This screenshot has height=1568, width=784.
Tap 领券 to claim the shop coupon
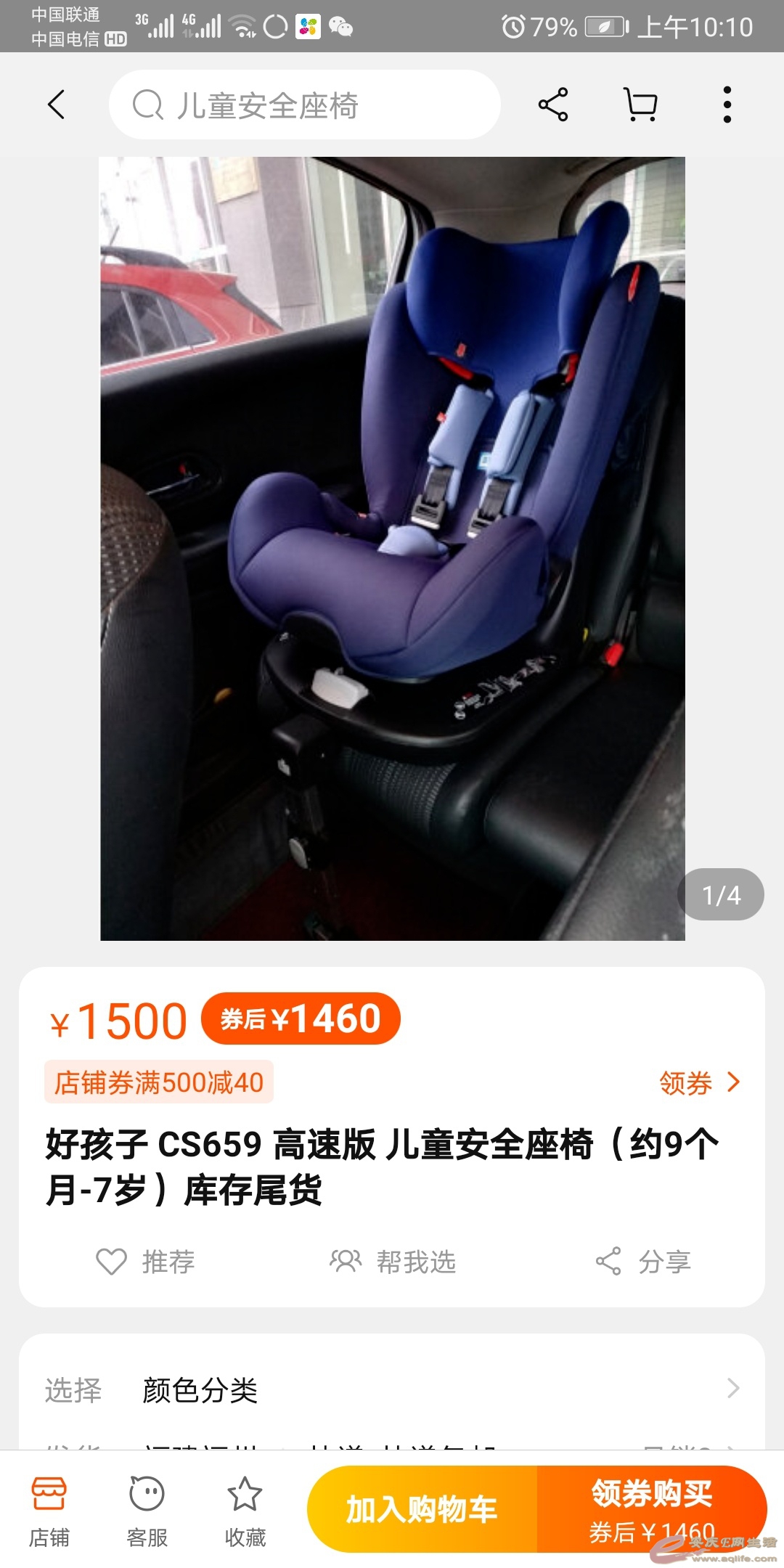(699, 1082)
